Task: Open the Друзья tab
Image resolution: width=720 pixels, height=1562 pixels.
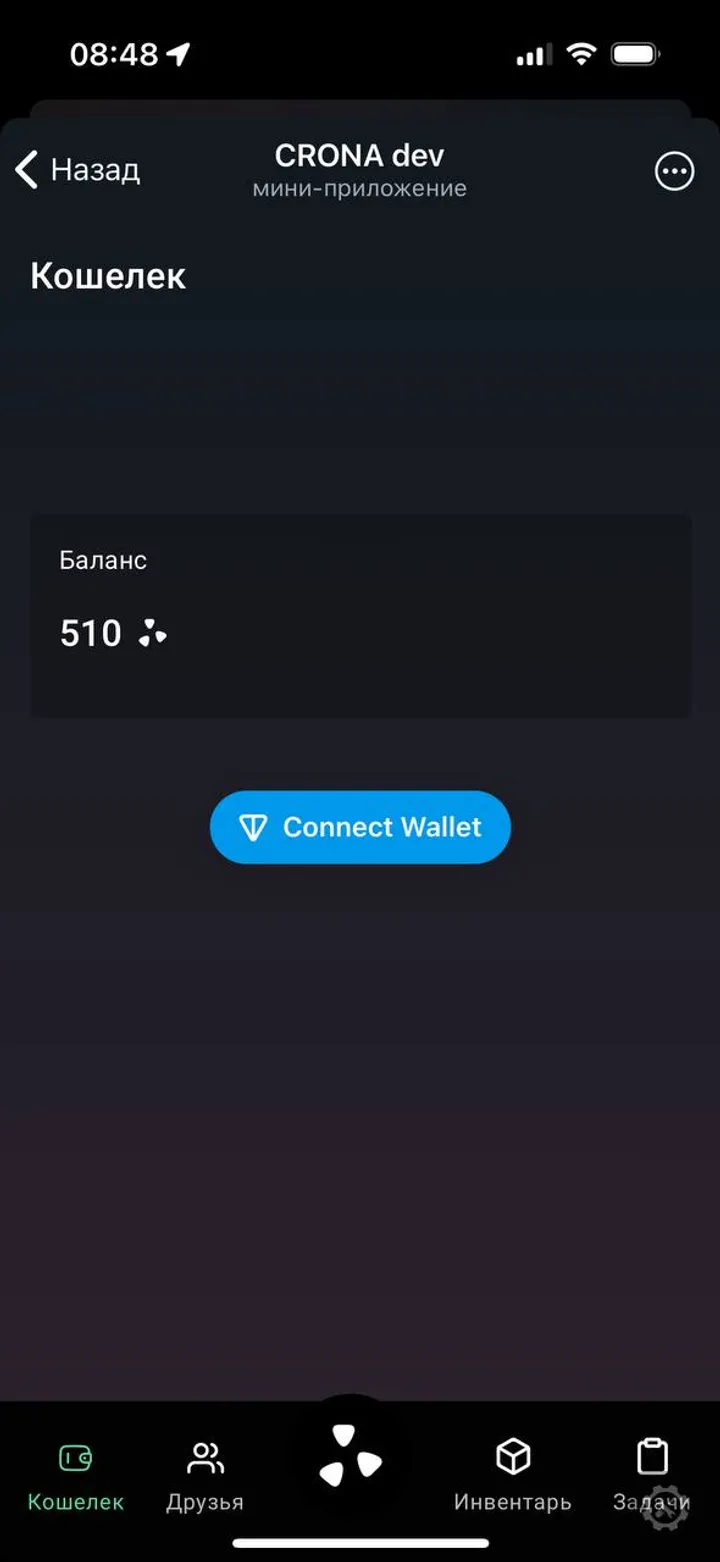Action: [x=205, y=1475]
